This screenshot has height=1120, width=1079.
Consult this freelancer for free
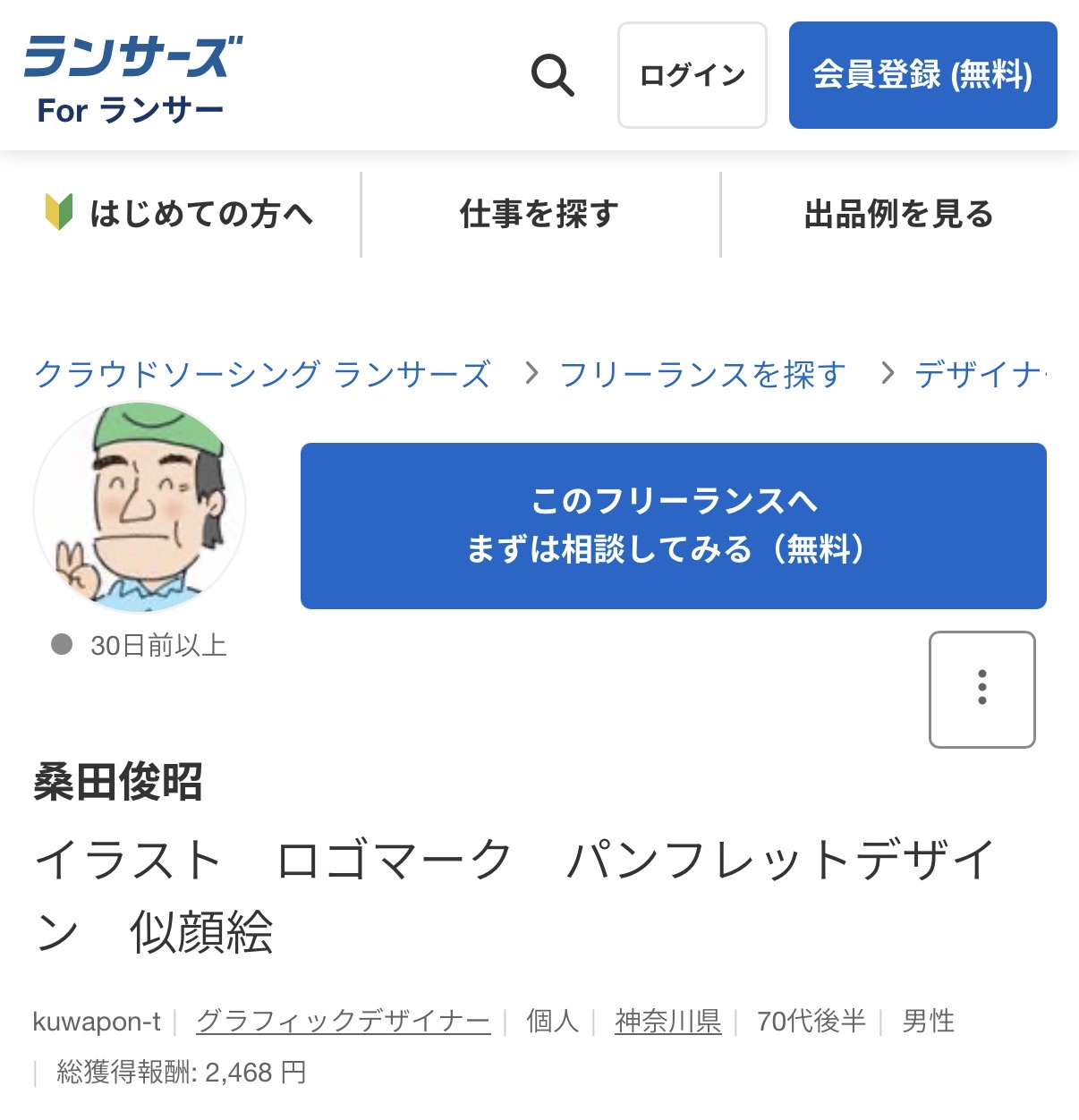[673, 526]
